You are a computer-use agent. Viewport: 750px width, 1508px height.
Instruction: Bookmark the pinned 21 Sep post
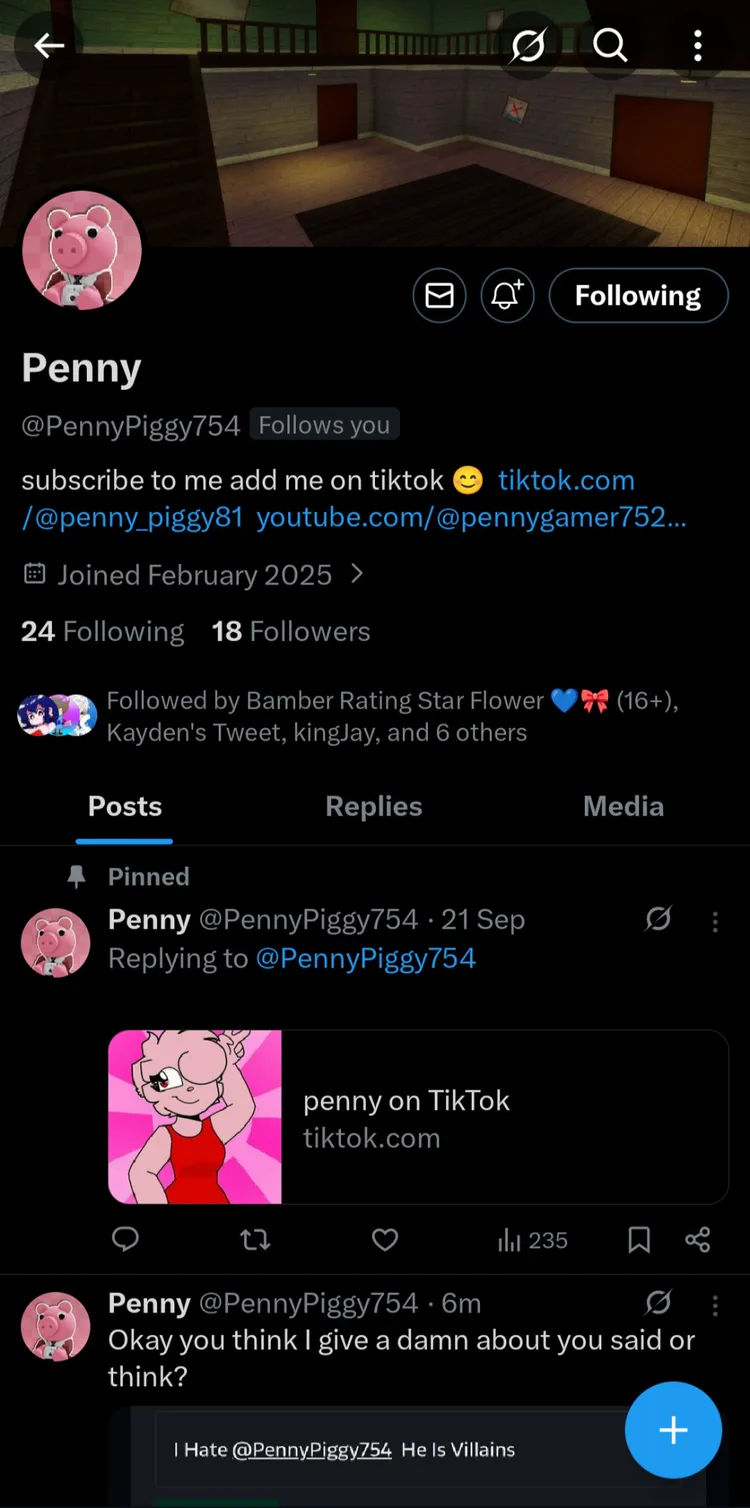(639, 1241)
